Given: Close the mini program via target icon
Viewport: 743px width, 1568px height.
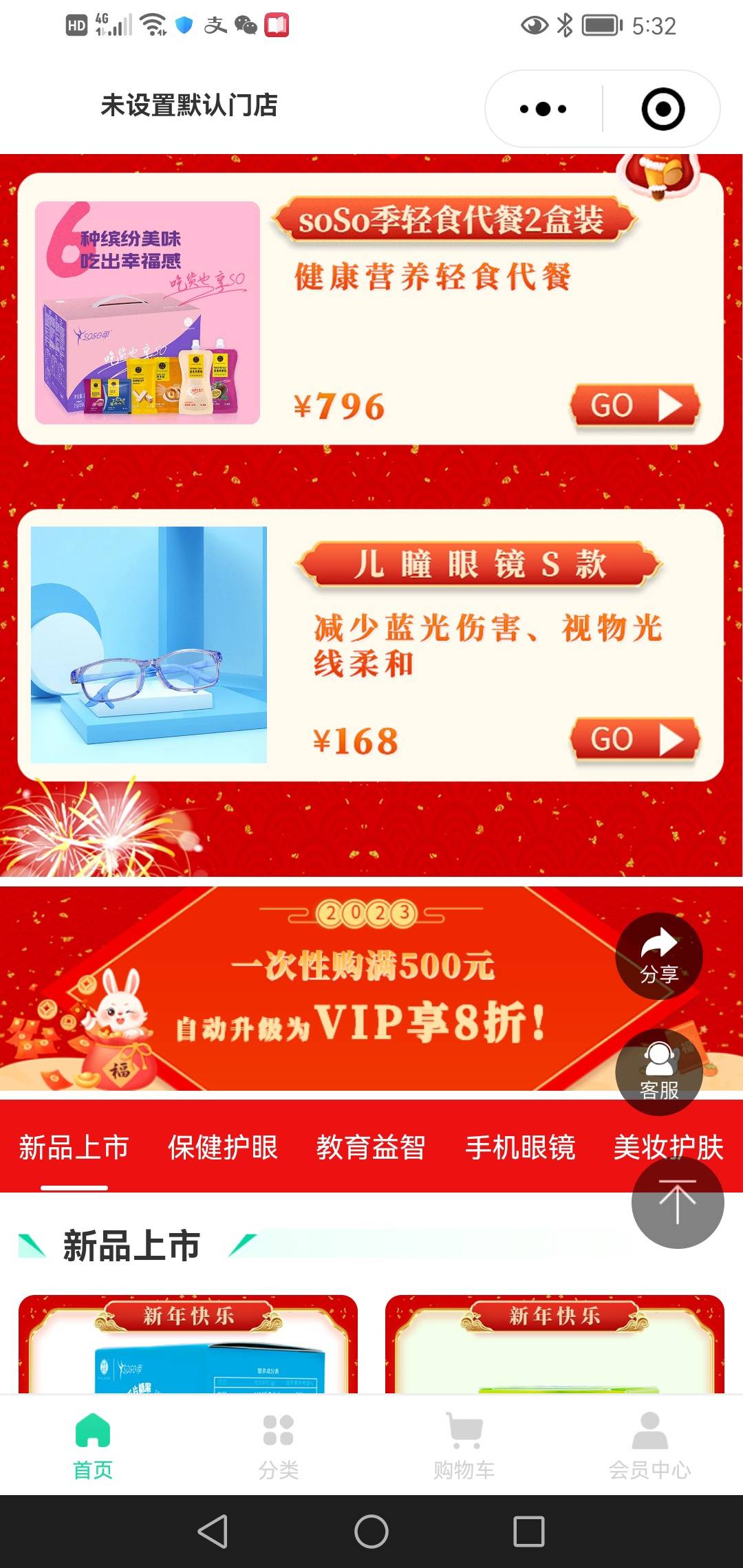Looking at the screenshot, I should pyautogui.click(x=663, y=109).
